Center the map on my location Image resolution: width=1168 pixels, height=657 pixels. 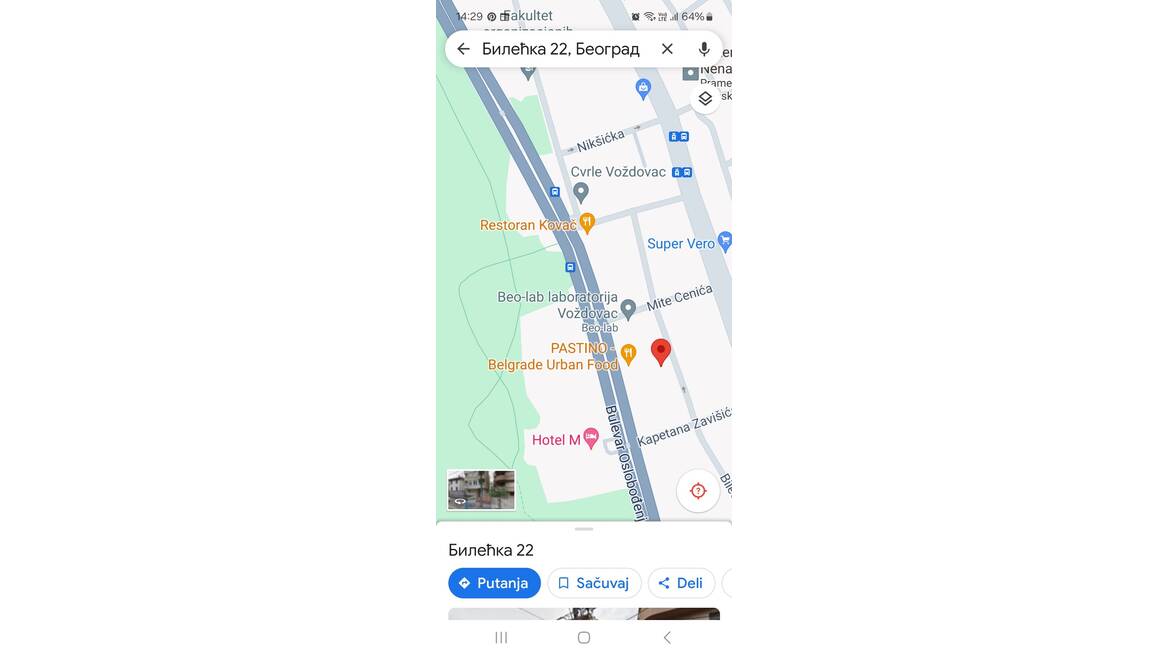pos(698,491)
